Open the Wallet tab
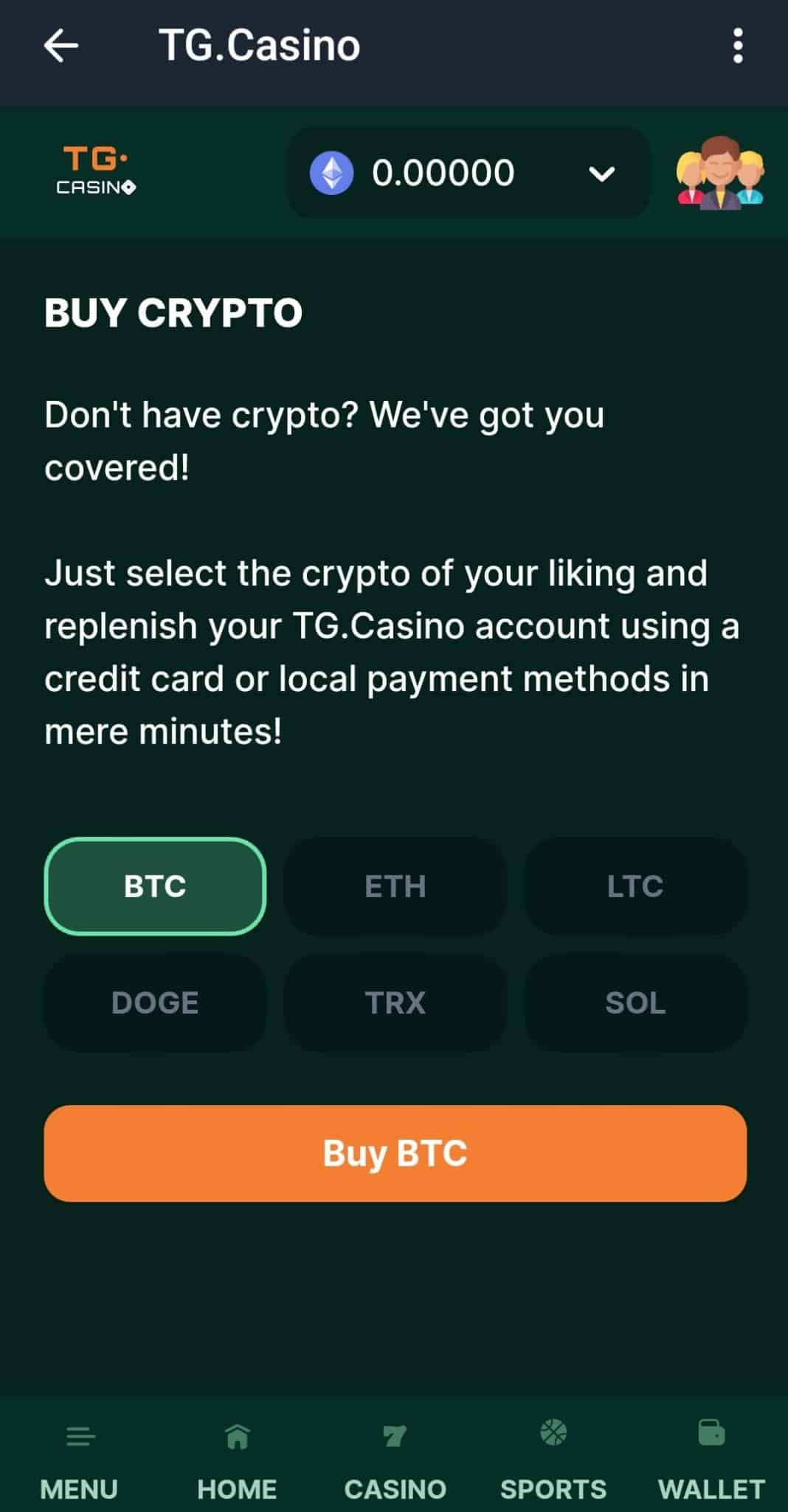The width and height of the screenshot is (788, 1512). pos(711,1460)
